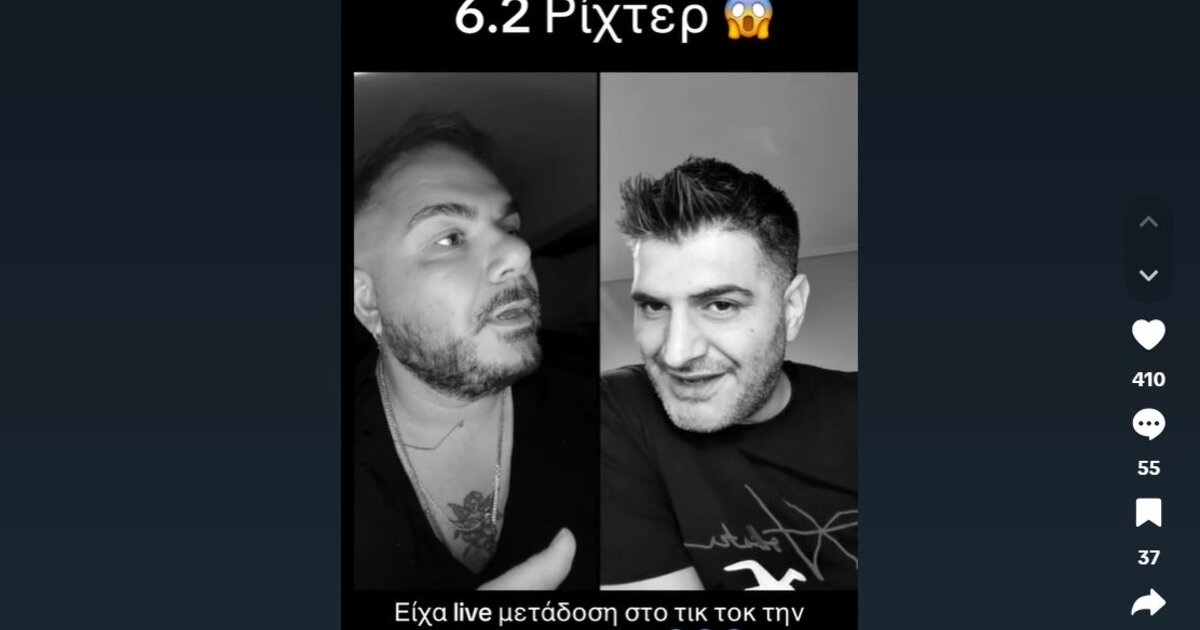Bookmark this video

[1148, 513]
